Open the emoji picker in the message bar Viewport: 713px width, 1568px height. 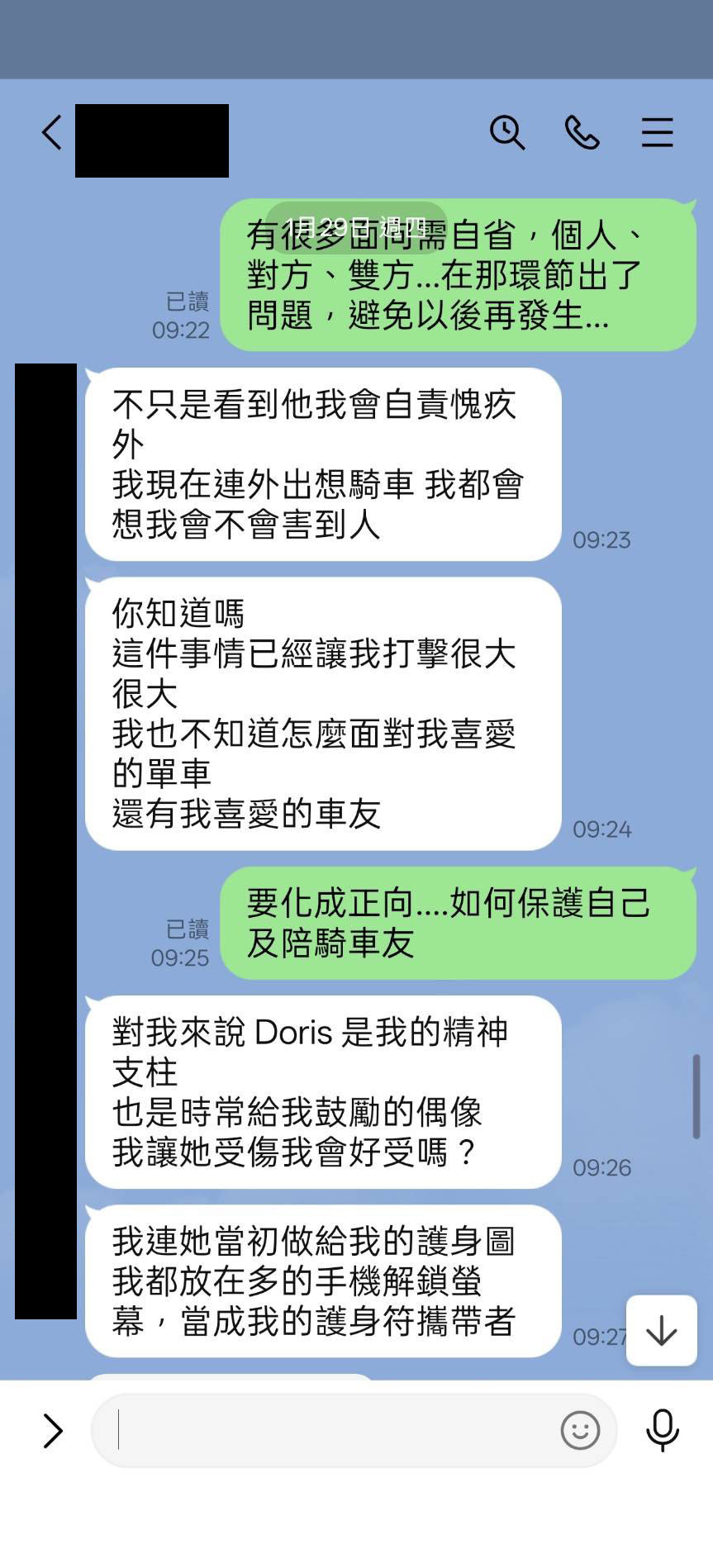tap(580, 1430)
